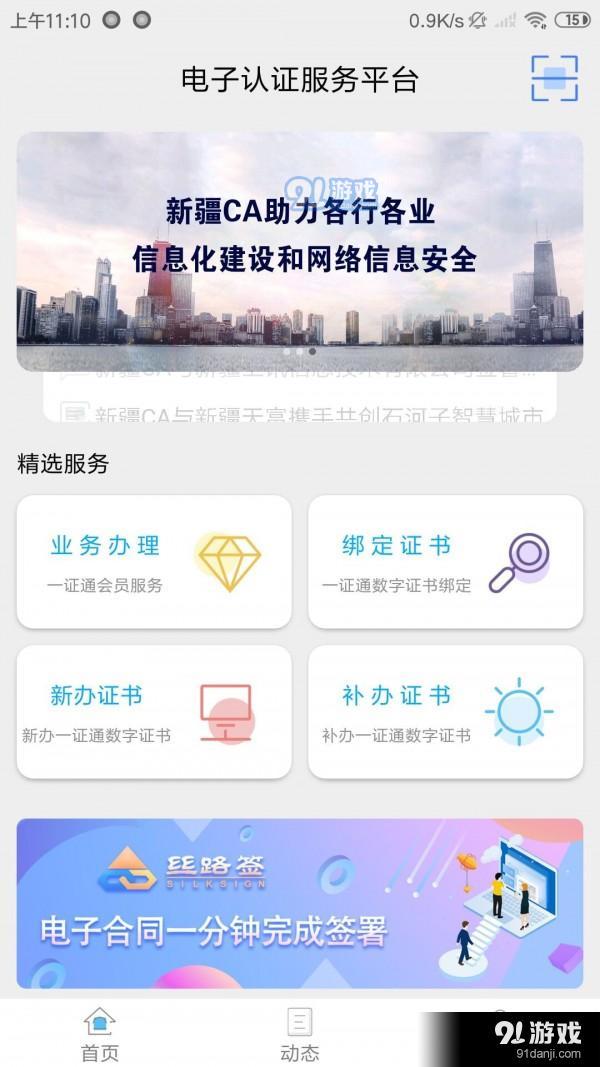Open the scan icon in the top bar

point(555,79)
